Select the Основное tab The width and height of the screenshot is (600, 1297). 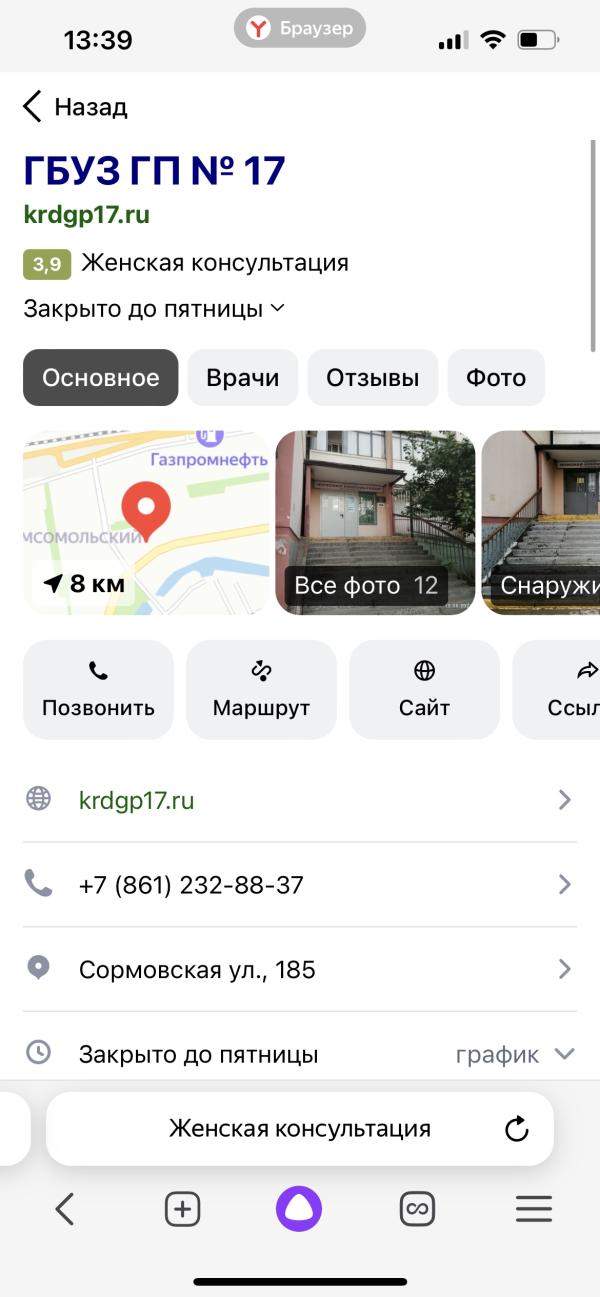point(100,378)
